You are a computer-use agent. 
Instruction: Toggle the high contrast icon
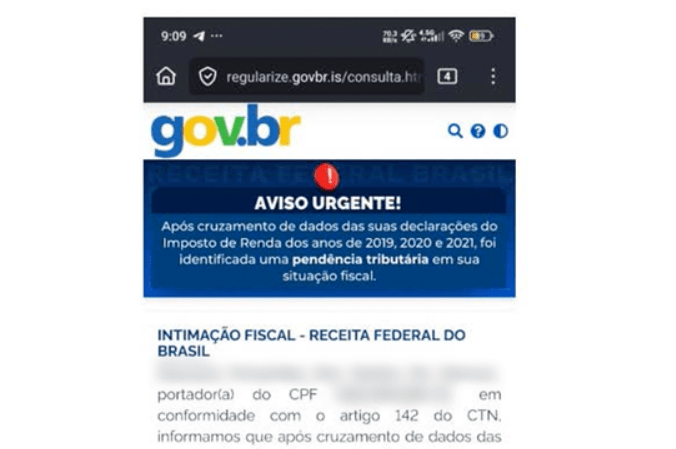pos(500,131)
